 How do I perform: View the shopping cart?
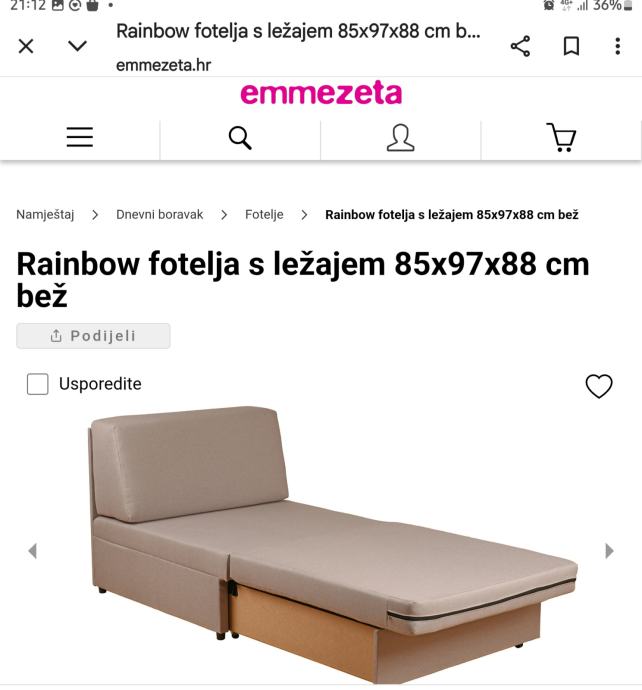[x=561, y=138]
